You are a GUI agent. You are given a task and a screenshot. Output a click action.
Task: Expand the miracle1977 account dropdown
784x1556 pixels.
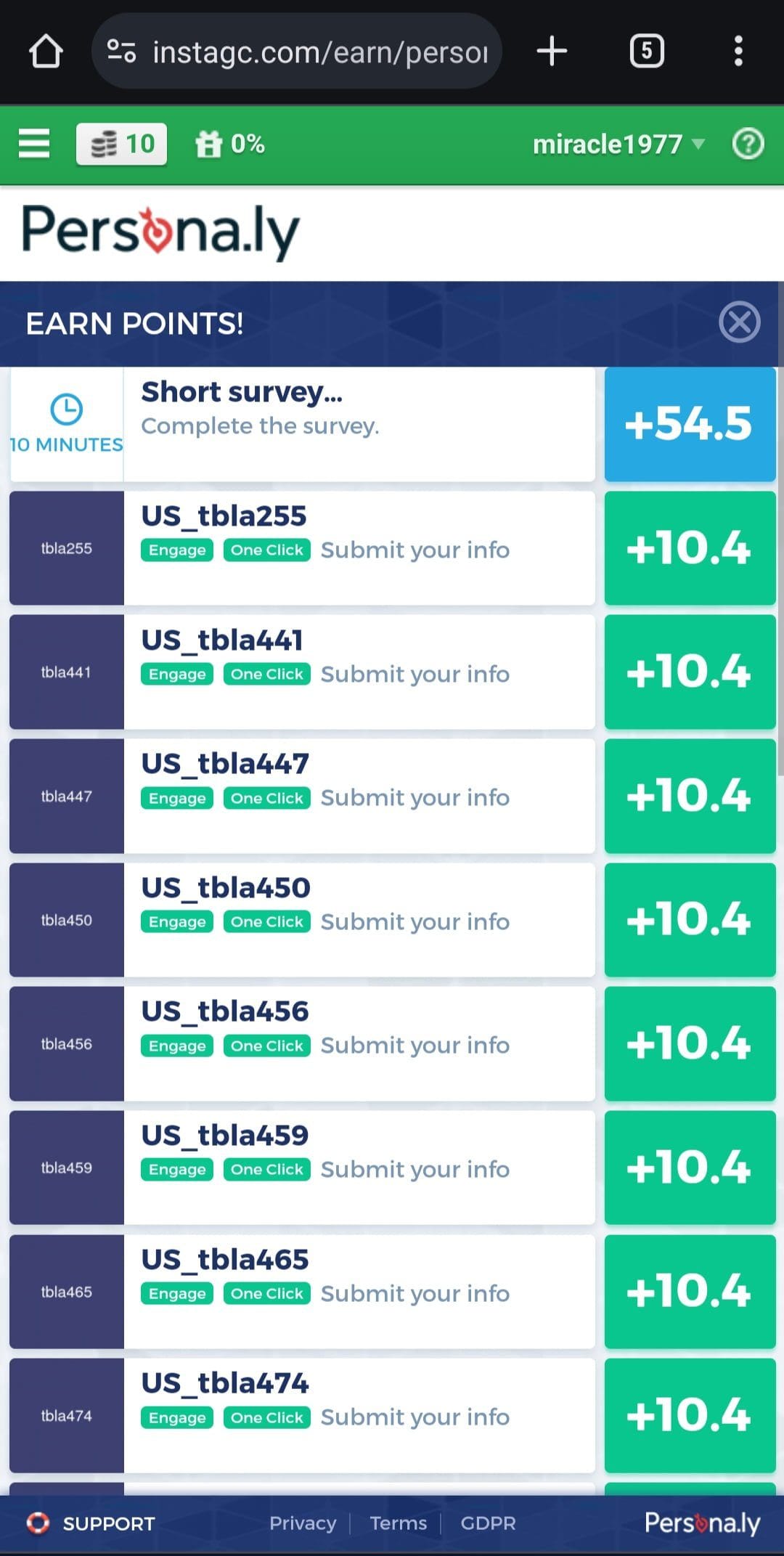pyautogui.click(x=618, y=144)
